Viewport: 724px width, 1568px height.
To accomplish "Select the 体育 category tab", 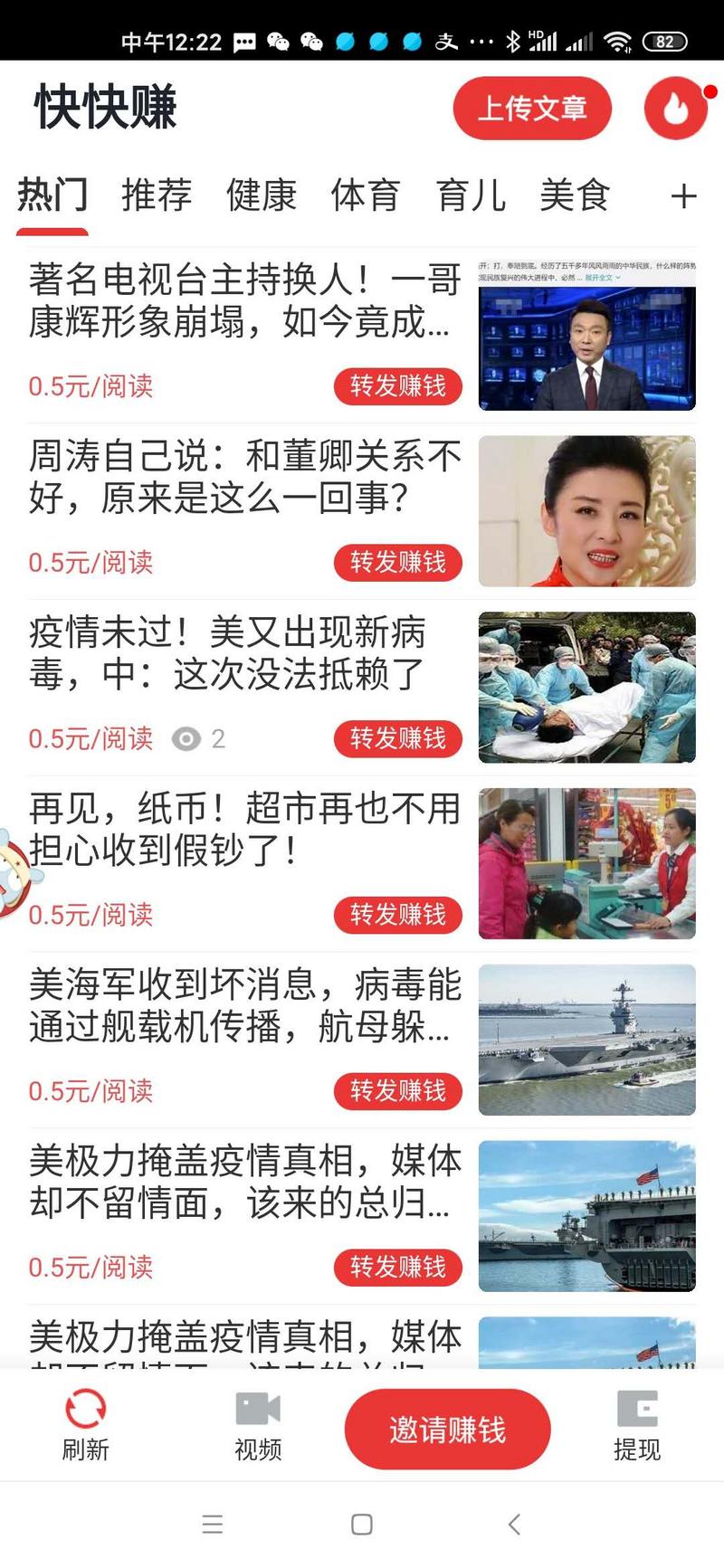I will (366, 195).
